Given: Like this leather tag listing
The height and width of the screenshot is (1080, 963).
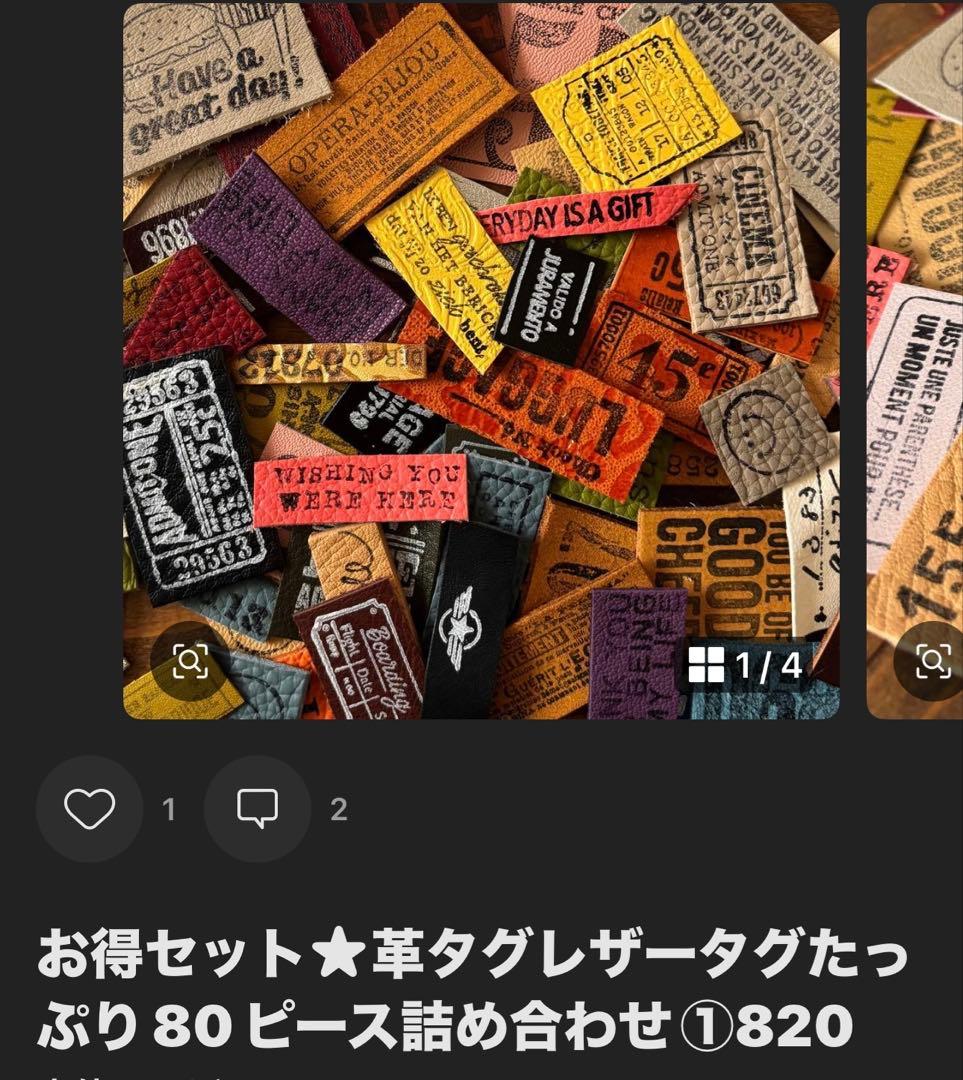Looking at the screenshot, I should pyautogui.click(x=89, y=808).
